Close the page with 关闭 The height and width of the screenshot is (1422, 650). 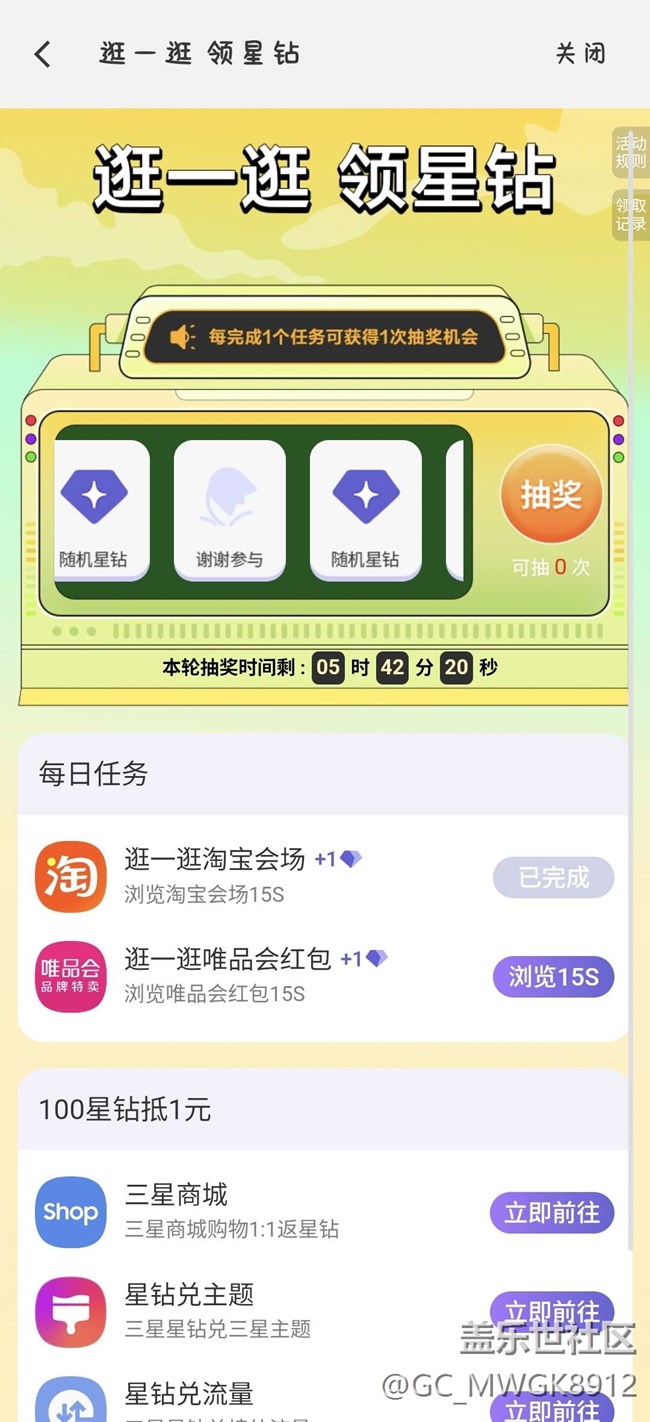(x=580, y=54)
